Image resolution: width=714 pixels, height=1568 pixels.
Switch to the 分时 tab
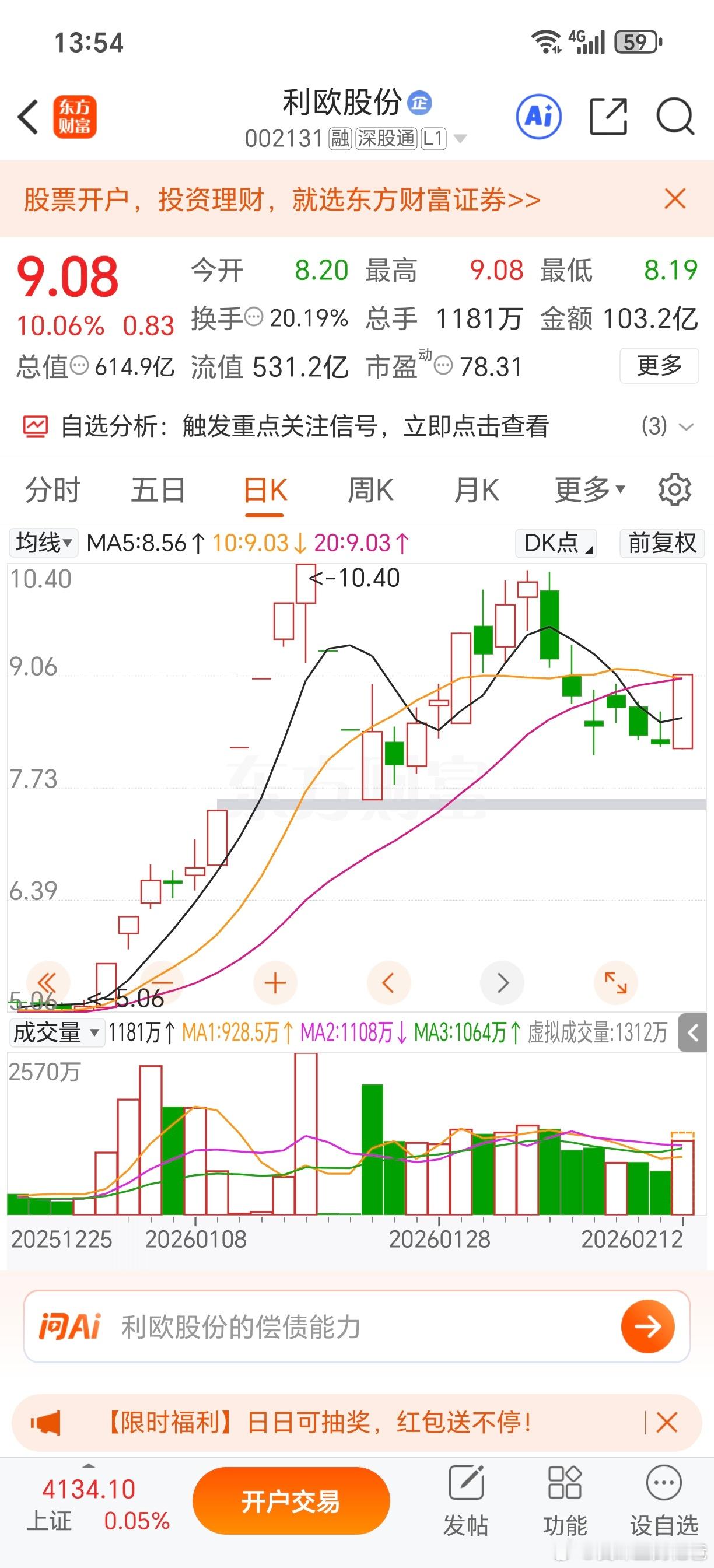point(52,491)
